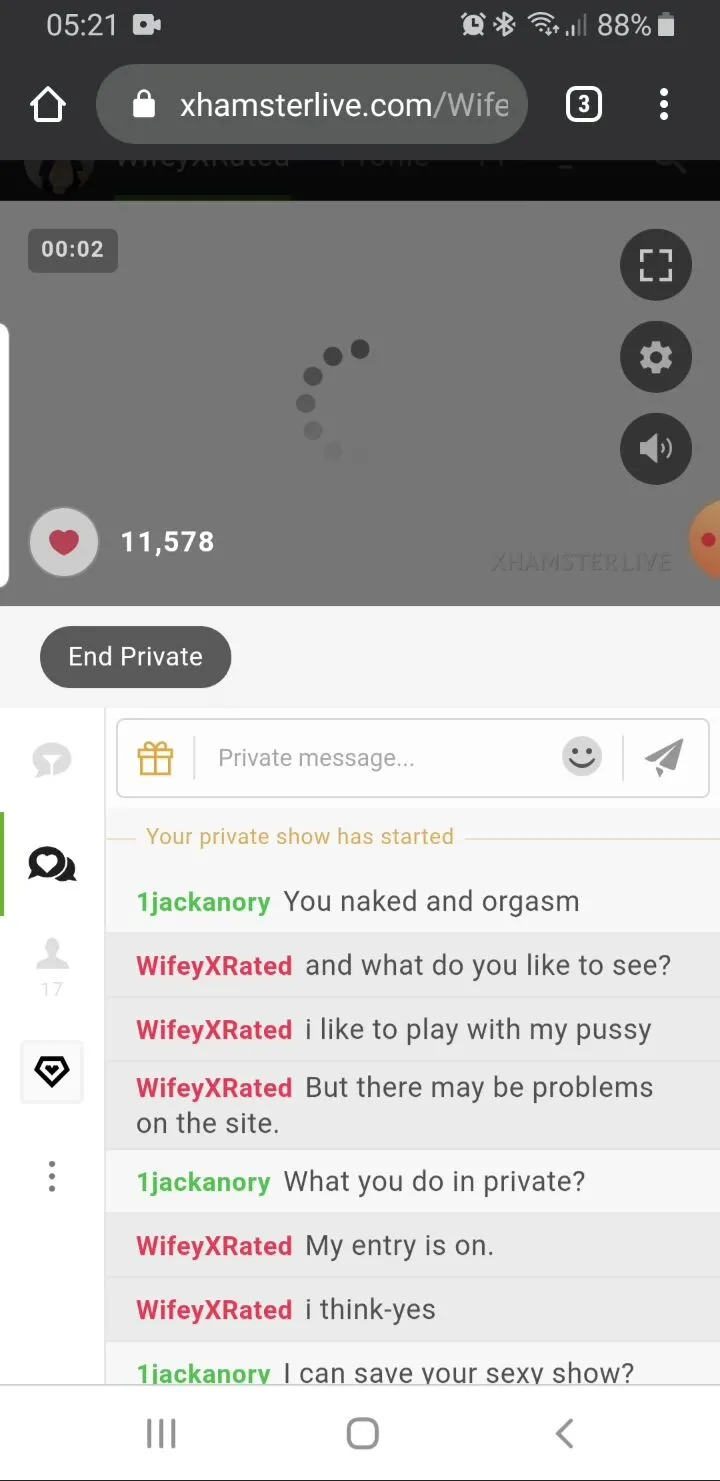
Task: End the private show
Action: 135,657
